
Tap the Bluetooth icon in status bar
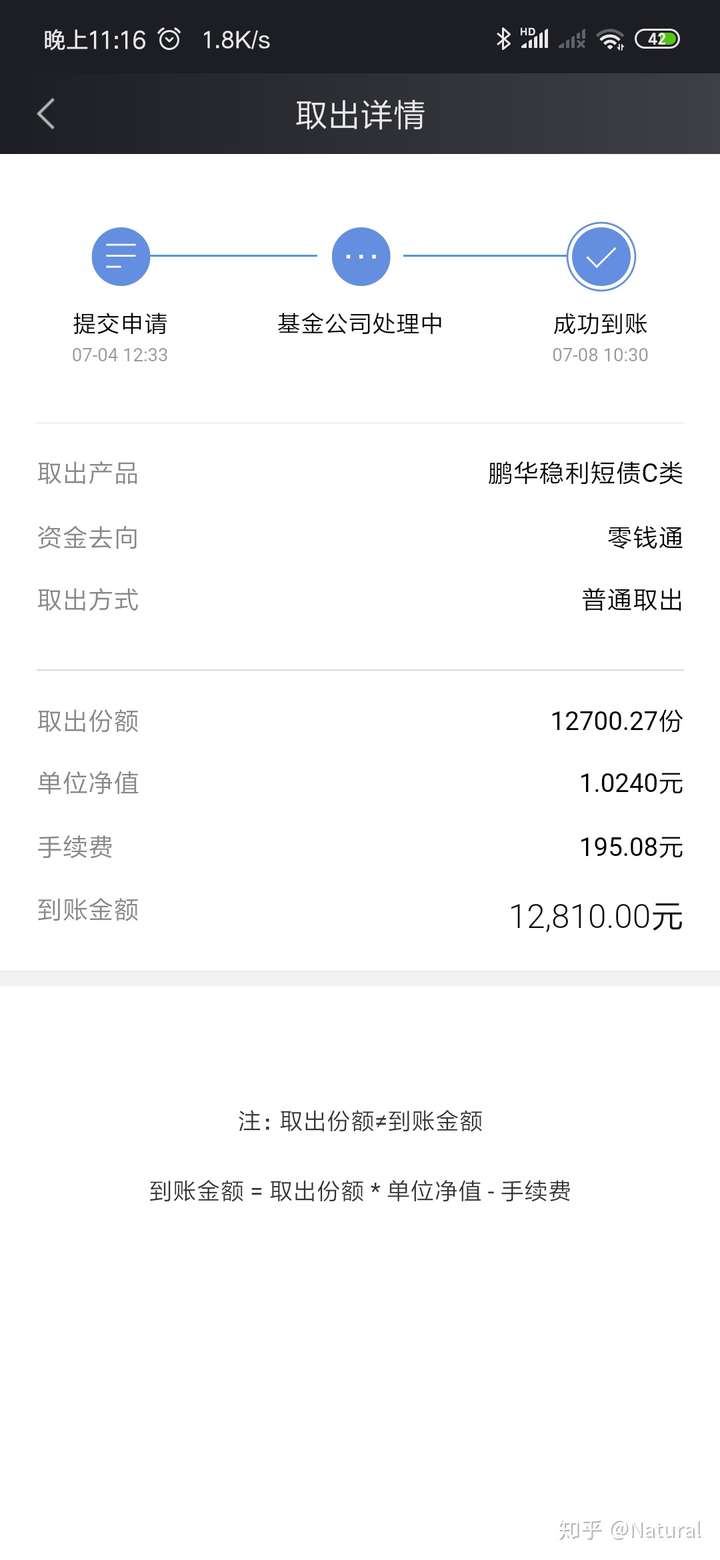pos(504,38)
